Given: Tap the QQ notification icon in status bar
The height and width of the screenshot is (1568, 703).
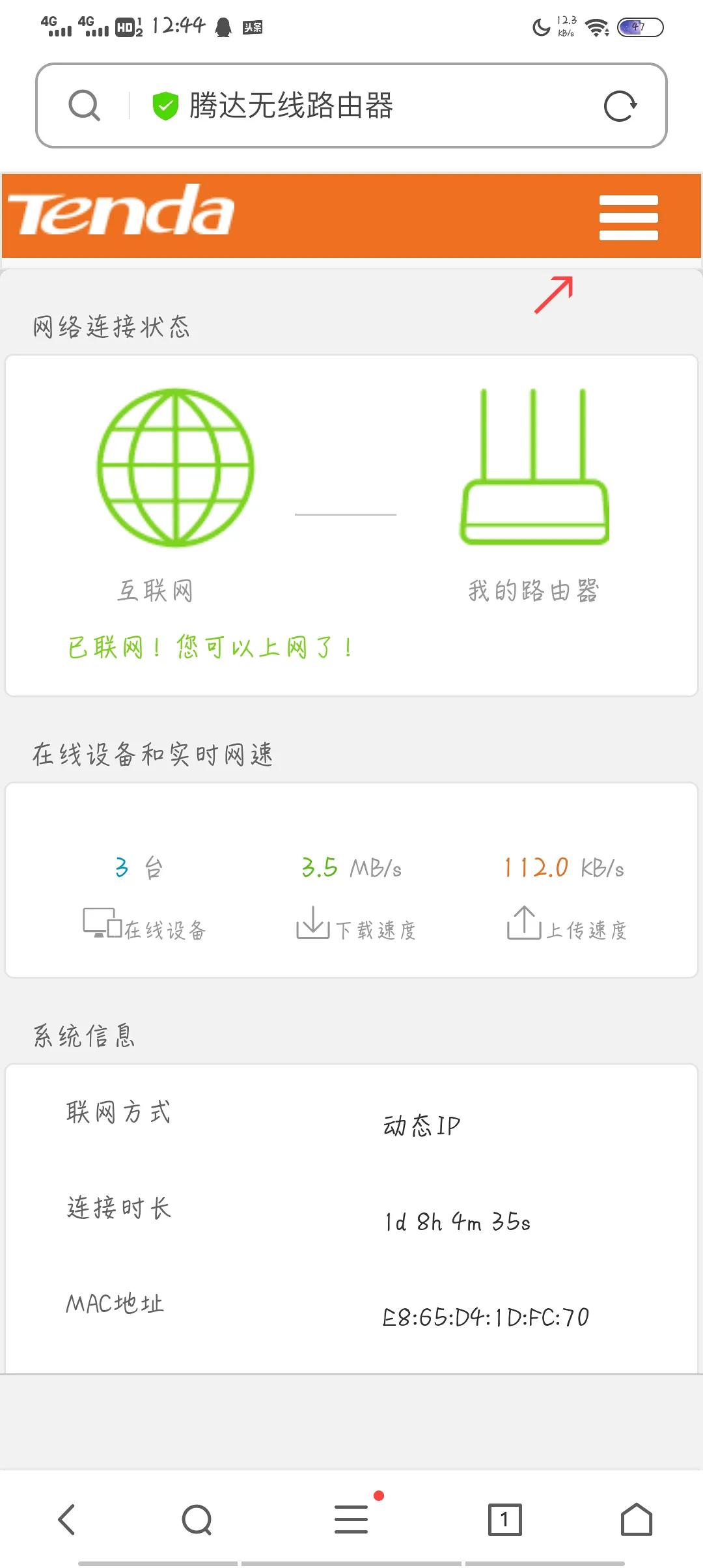Looking at the screenshot, I should click(221, 26).
